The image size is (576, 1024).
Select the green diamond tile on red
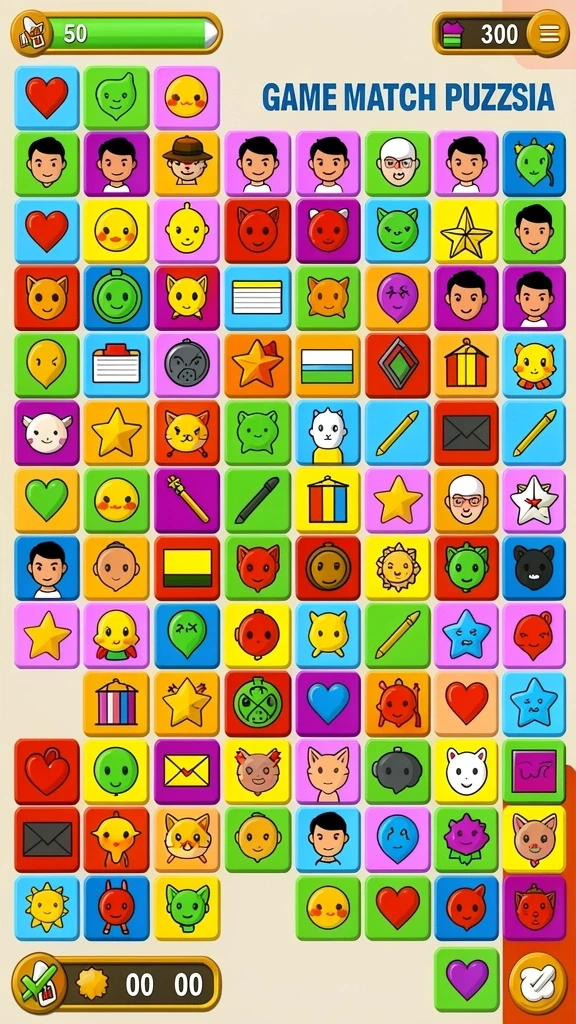point(398,365)
